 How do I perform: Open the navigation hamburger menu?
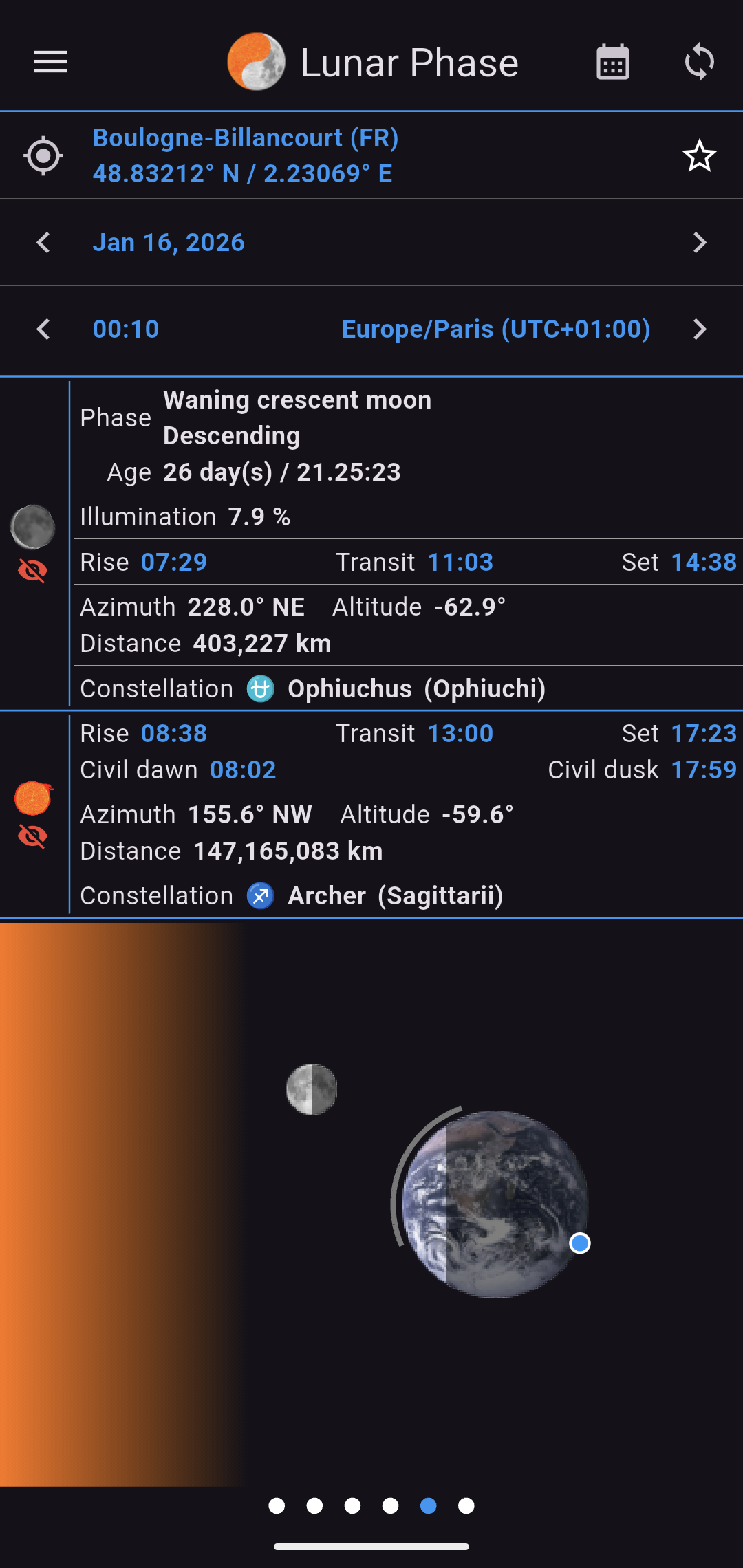point(50,61)
